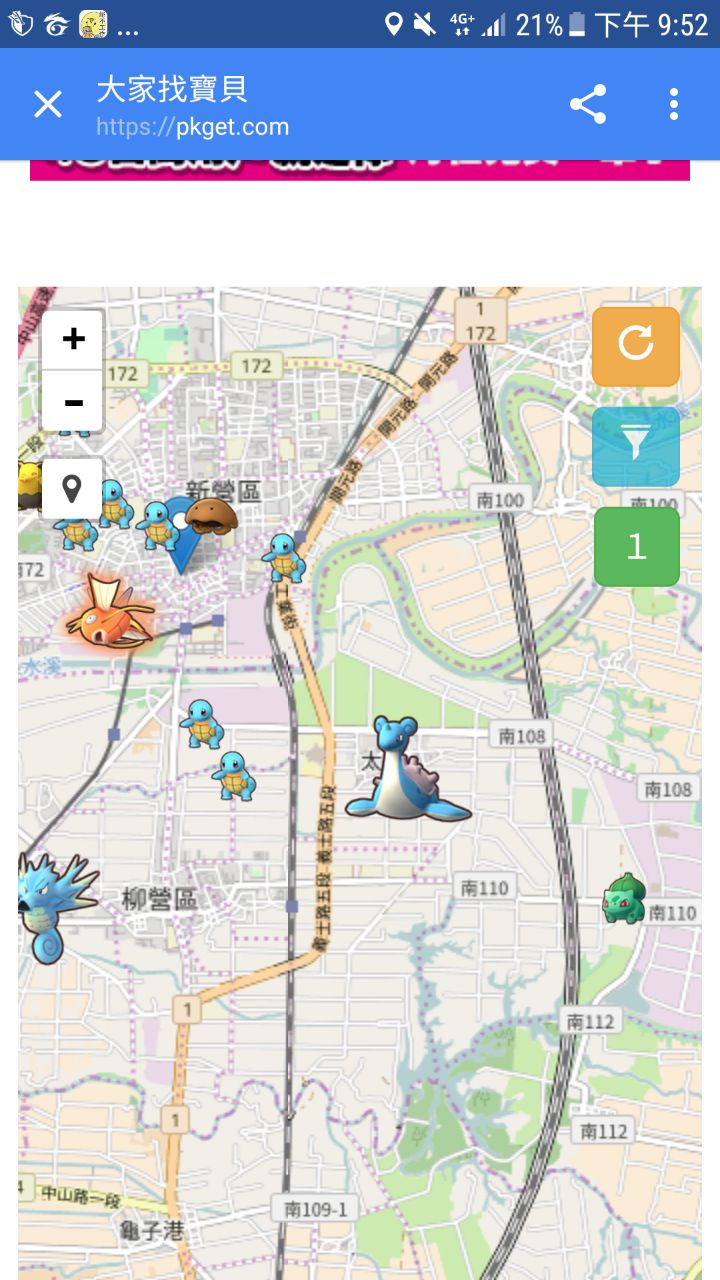Screen dimensions: 720x1280
Task: Locate my position on the map
Action: pyautogui.click(x=72, y=489)
